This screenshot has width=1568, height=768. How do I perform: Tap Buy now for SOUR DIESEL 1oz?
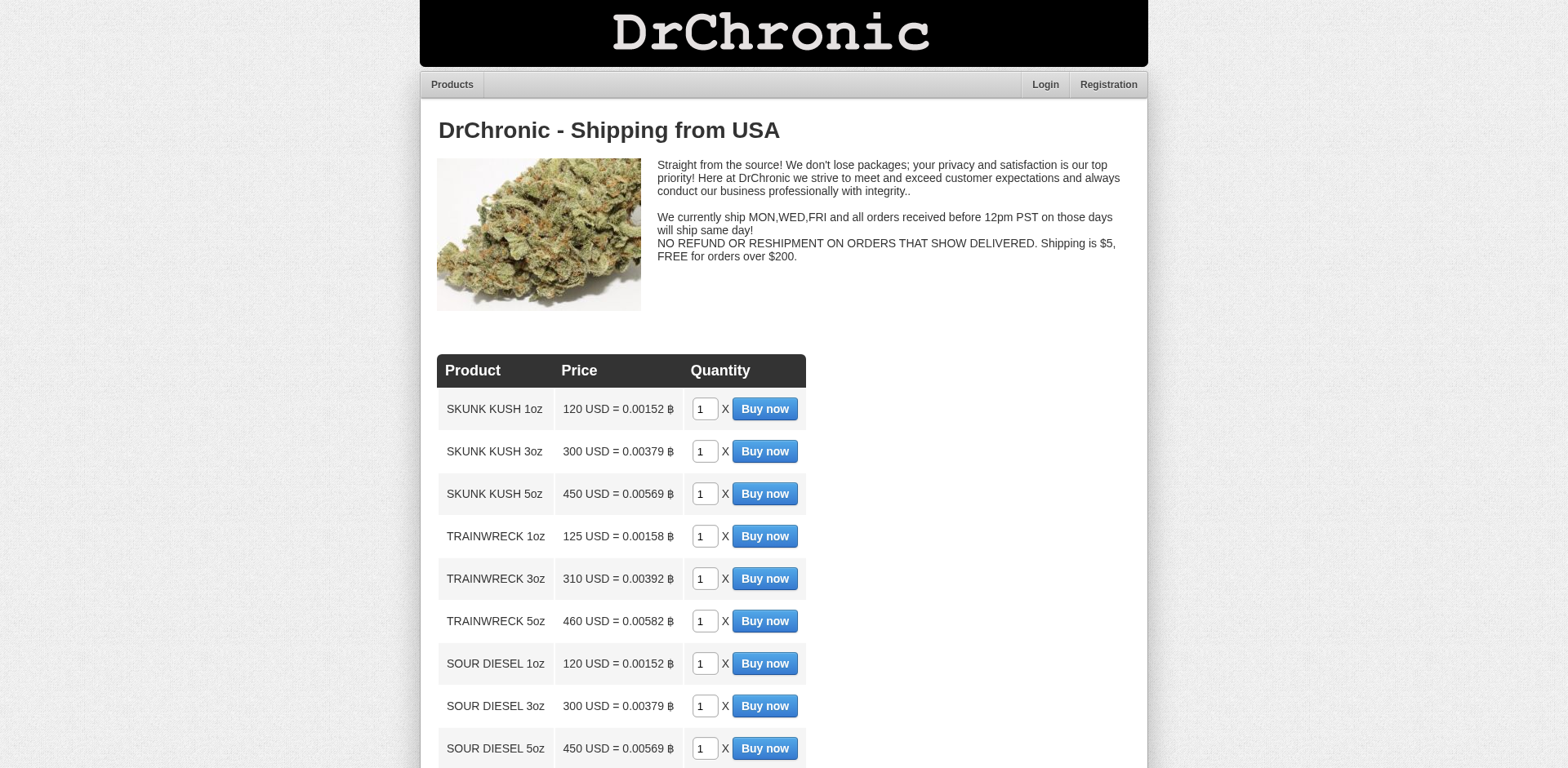(764, 664)
